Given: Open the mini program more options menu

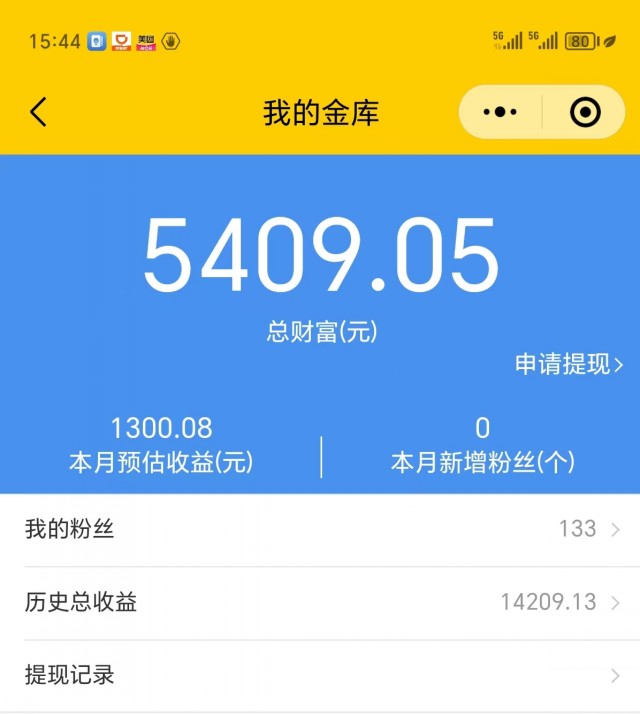Looking at the screenshot, I should point(500,112).
